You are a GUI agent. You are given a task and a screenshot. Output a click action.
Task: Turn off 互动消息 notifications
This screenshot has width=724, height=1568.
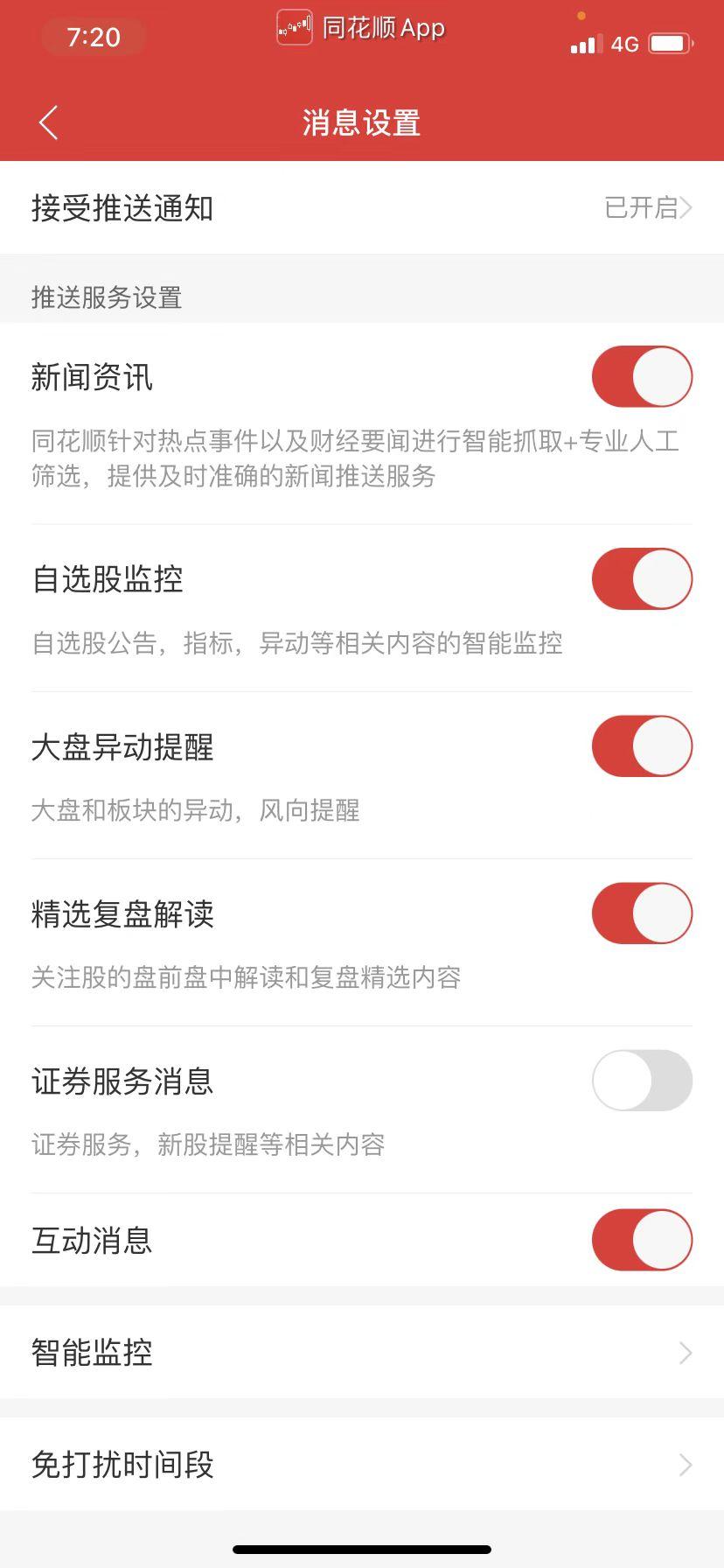coord(642,1240)
